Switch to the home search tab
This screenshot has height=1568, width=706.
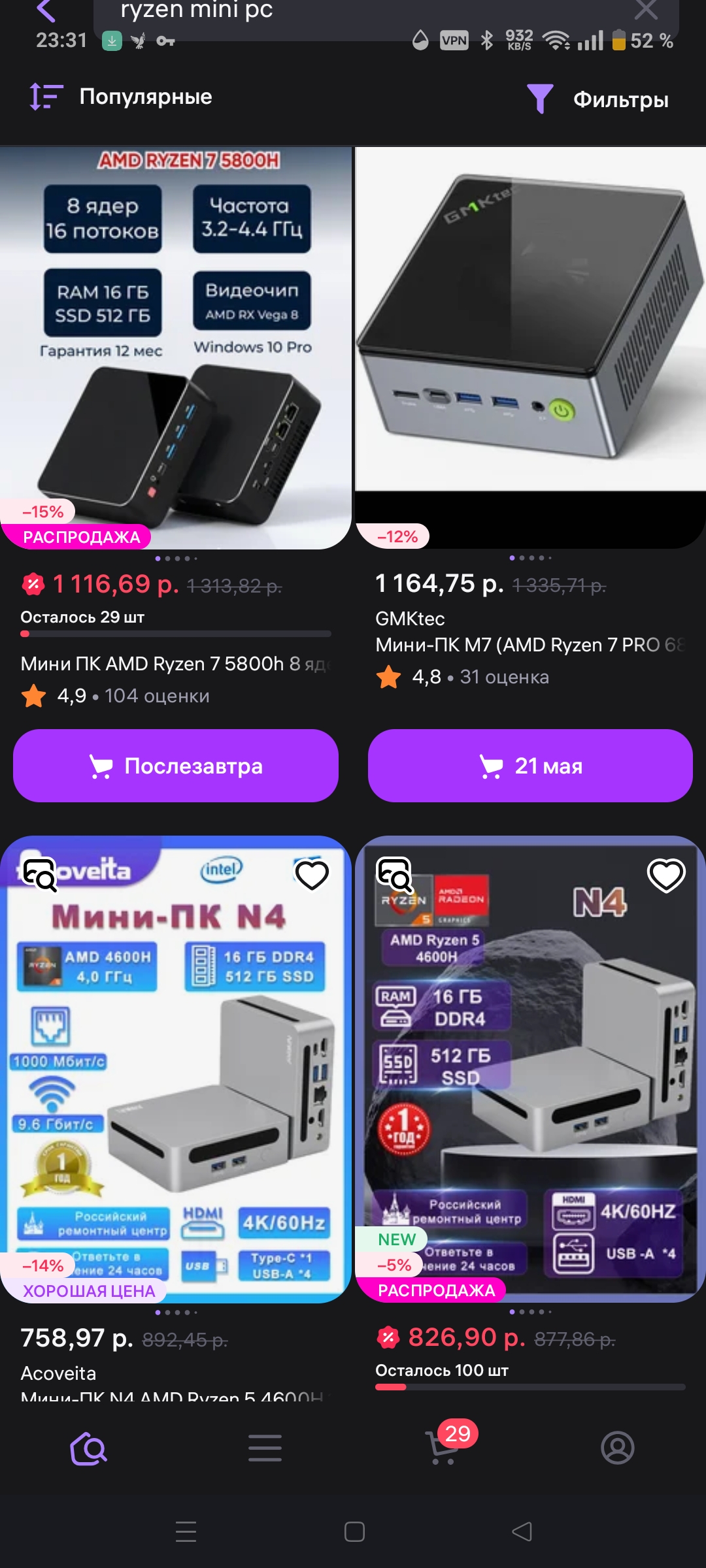point(88,1448)
